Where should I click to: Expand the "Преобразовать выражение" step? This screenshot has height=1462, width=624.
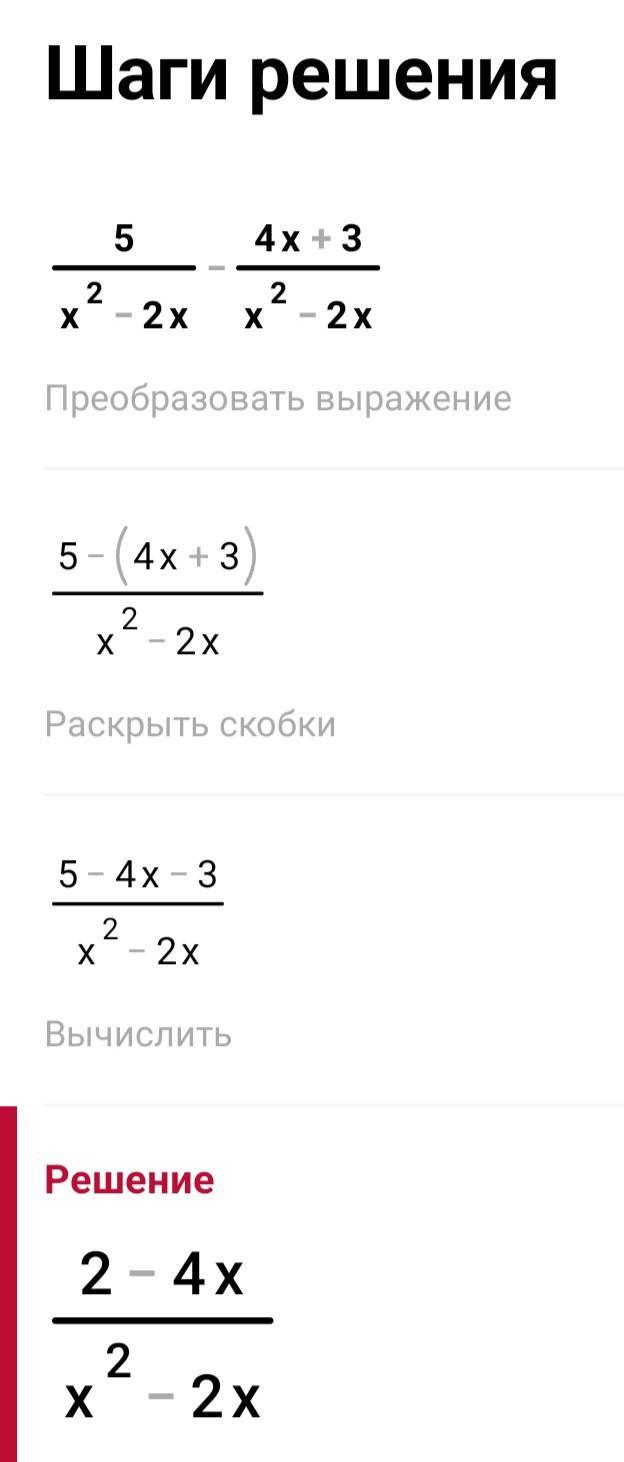click(278, 398)
